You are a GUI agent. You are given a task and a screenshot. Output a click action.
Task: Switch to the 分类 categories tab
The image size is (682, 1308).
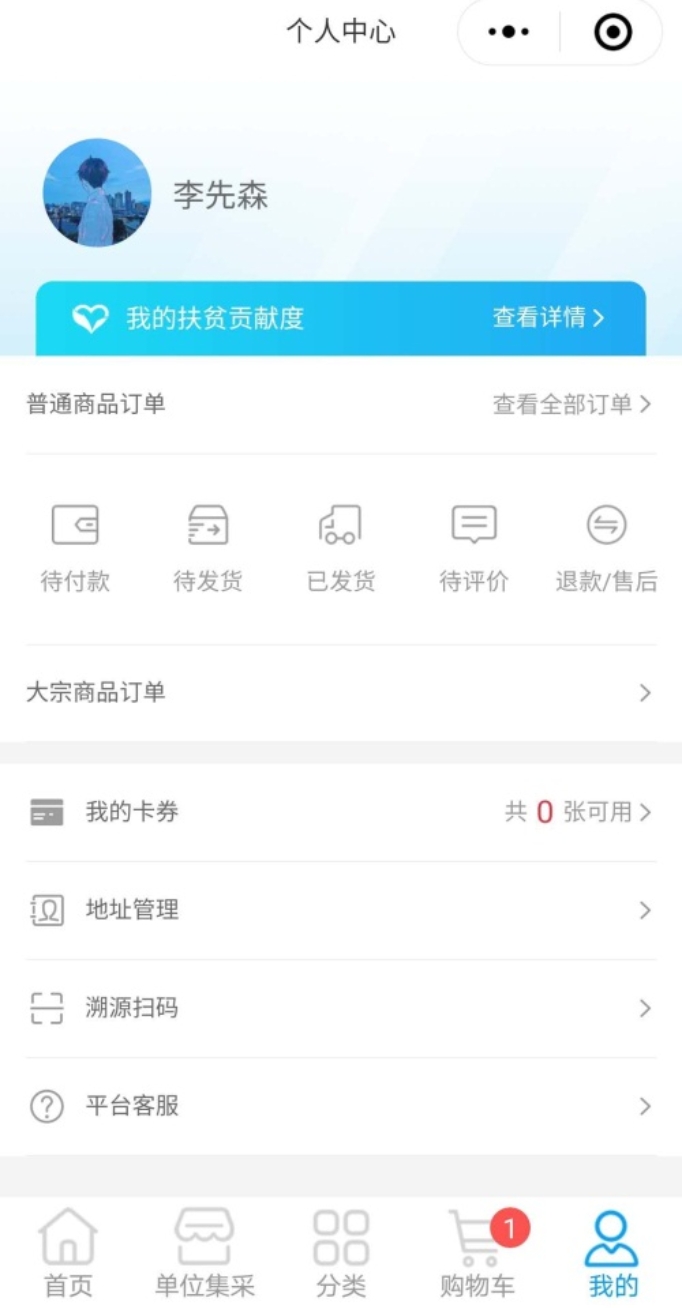tap(341, 1252)
